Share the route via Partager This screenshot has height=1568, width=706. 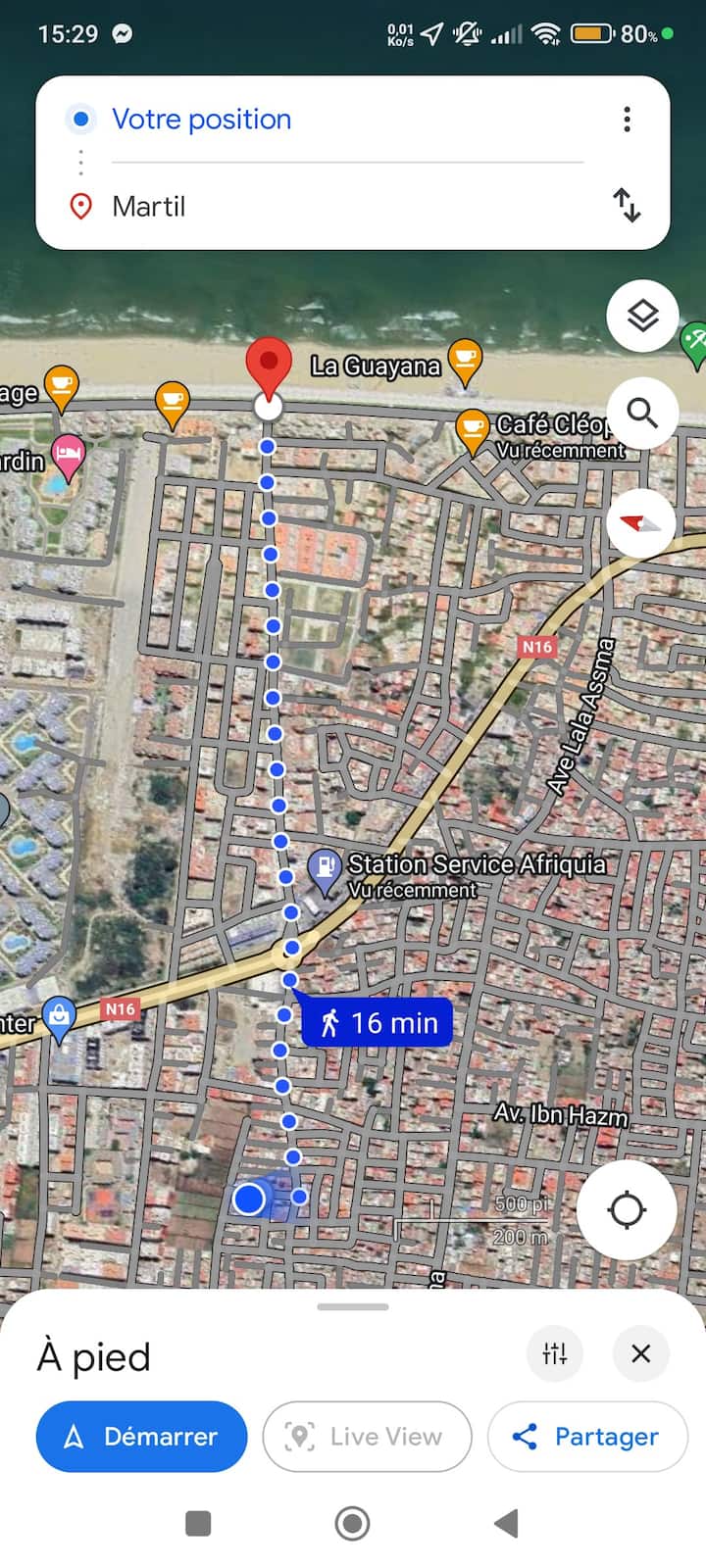586,1437
